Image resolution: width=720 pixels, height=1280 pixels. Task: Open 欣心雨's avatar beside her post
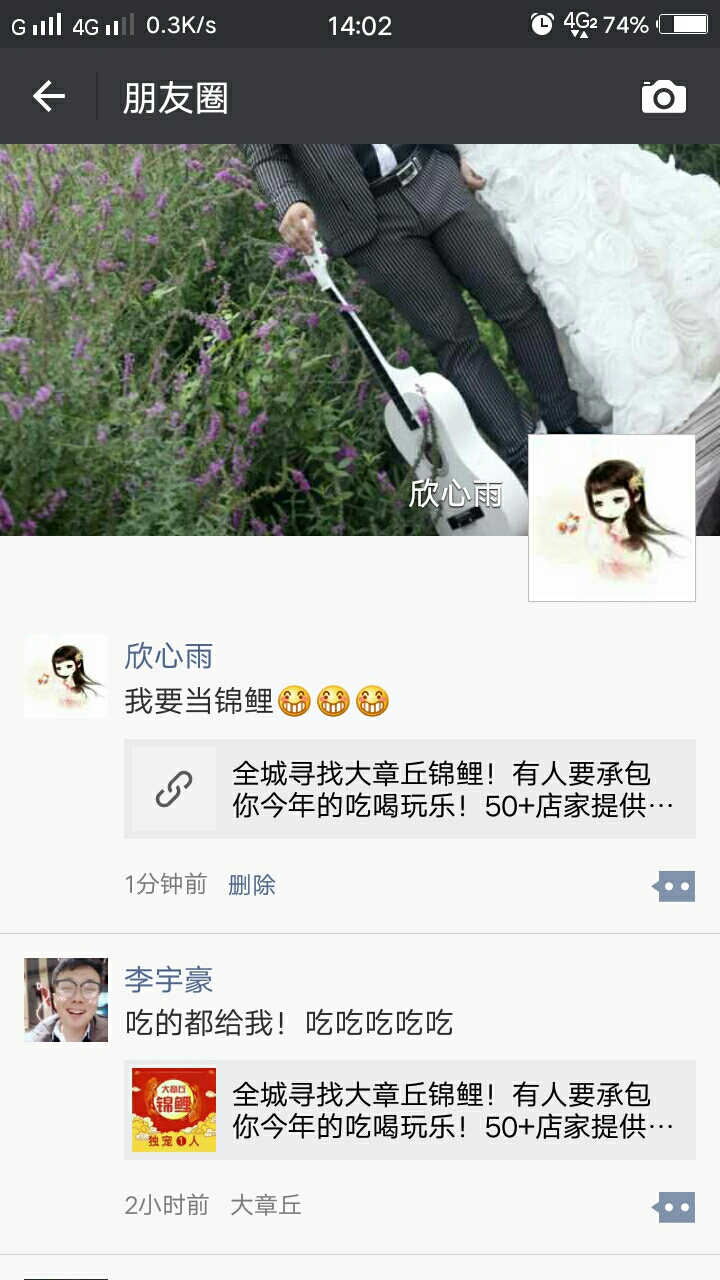point(66,676)
